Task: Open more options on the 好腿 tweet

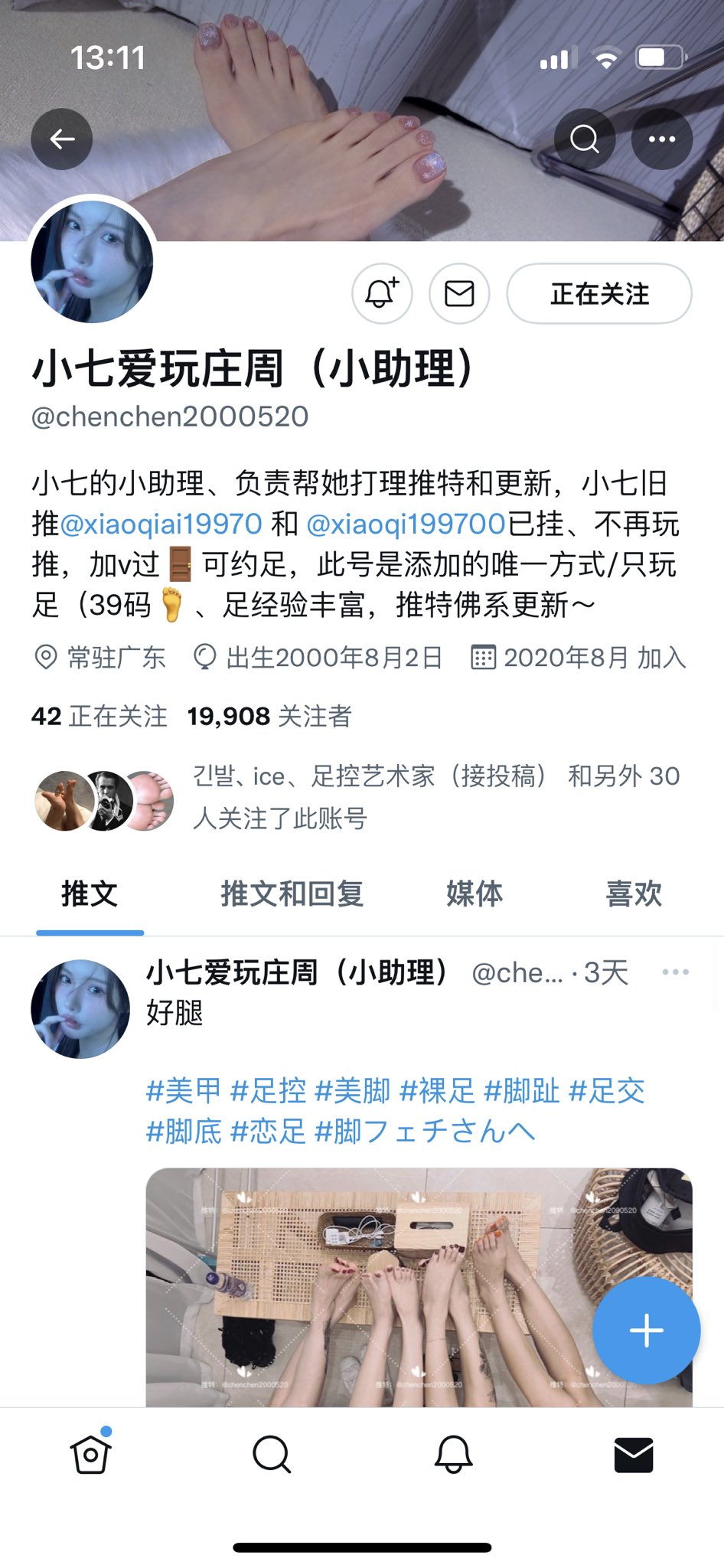Action: pos(675,972)
